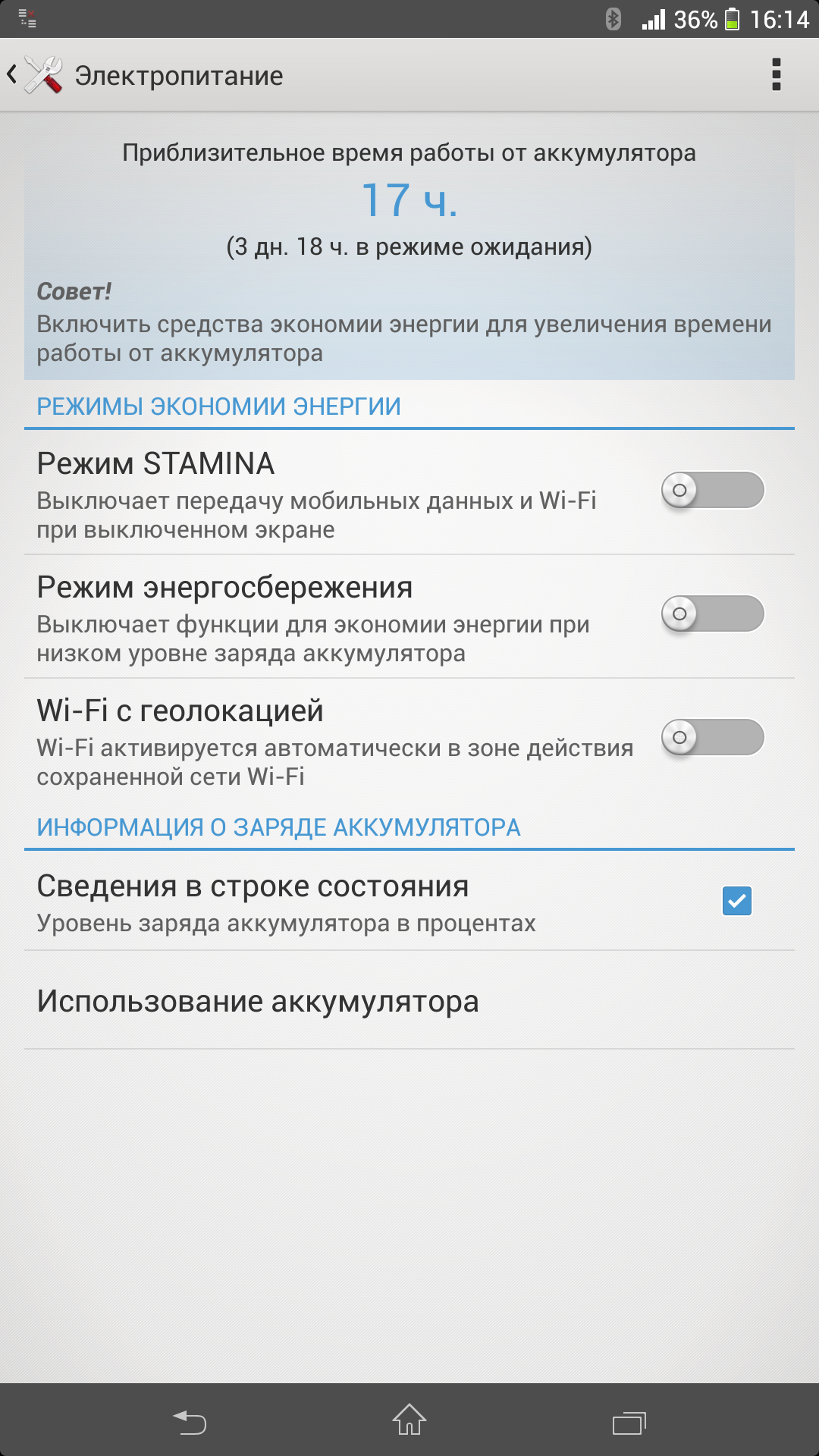Go back using the Электропитание header arrow
This screenshot has width=819, height=1456.
[x=12, y=74]
